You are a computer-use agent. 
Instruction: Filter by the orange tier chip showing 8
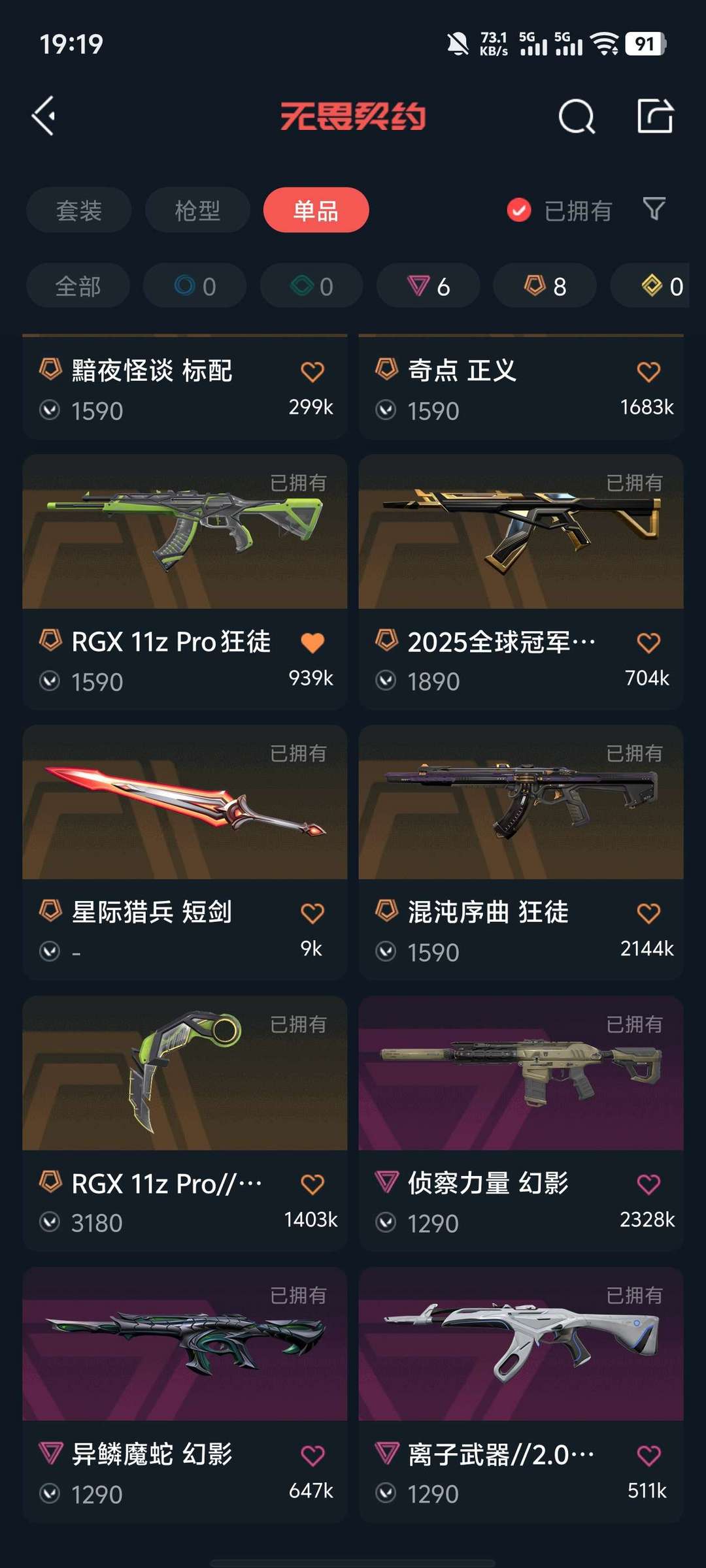coord(545,286)
